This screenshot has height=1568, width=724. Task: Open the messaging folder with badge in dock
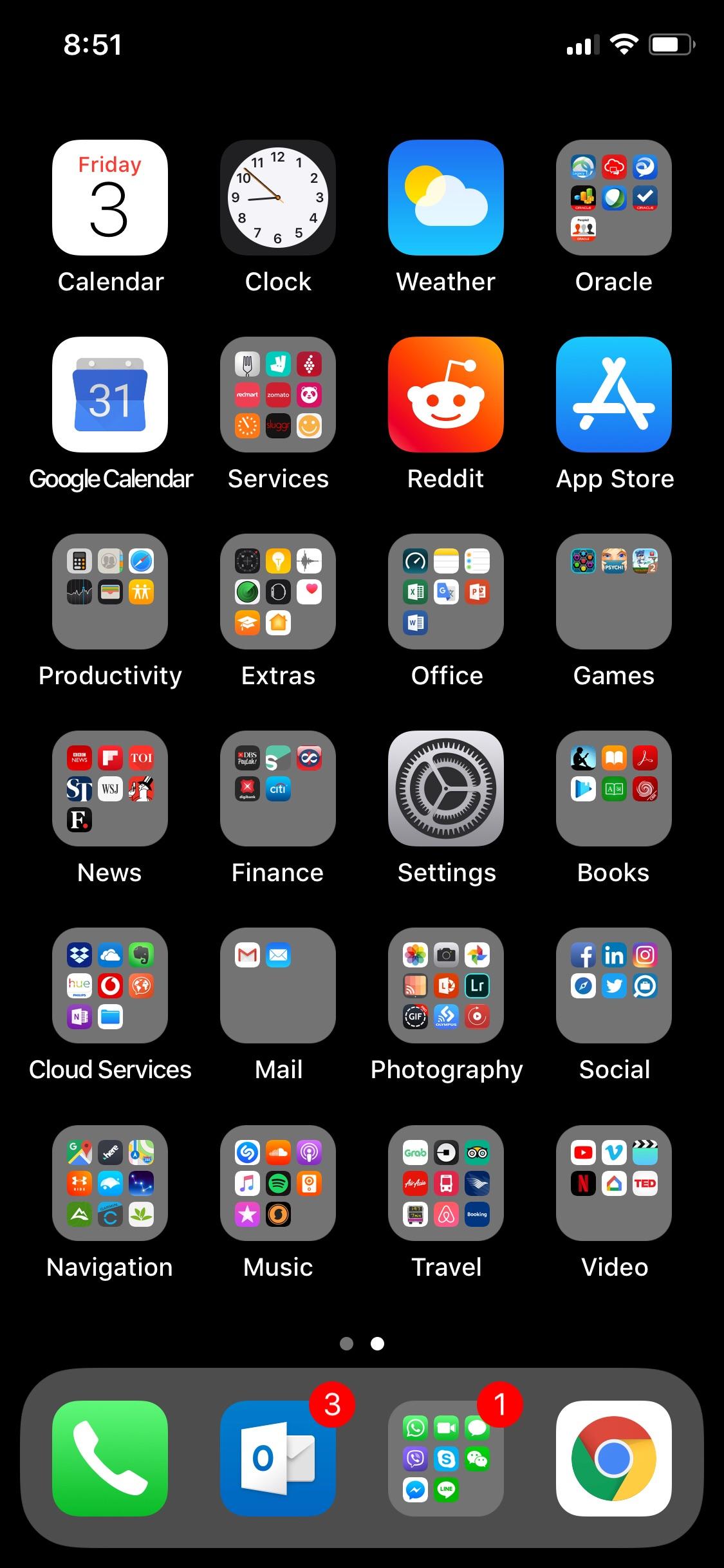pyautogui.click(x=446, y=1459)
